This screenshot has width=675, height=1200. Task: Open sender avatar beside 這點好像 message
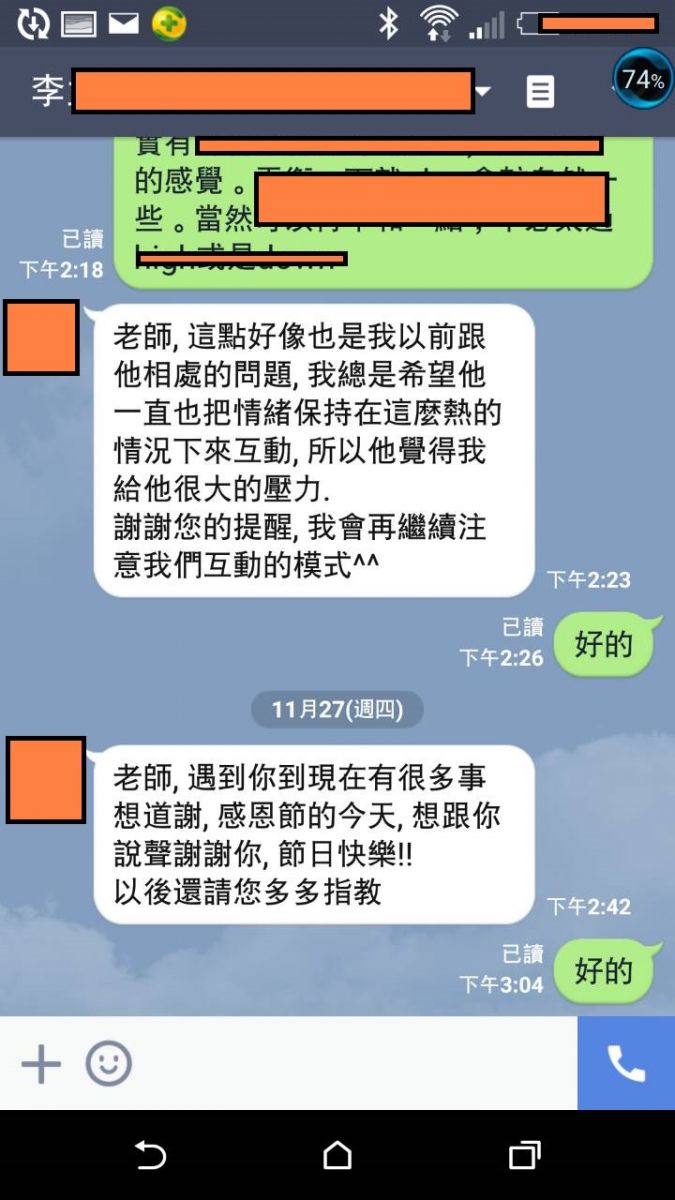coord(41,337)
